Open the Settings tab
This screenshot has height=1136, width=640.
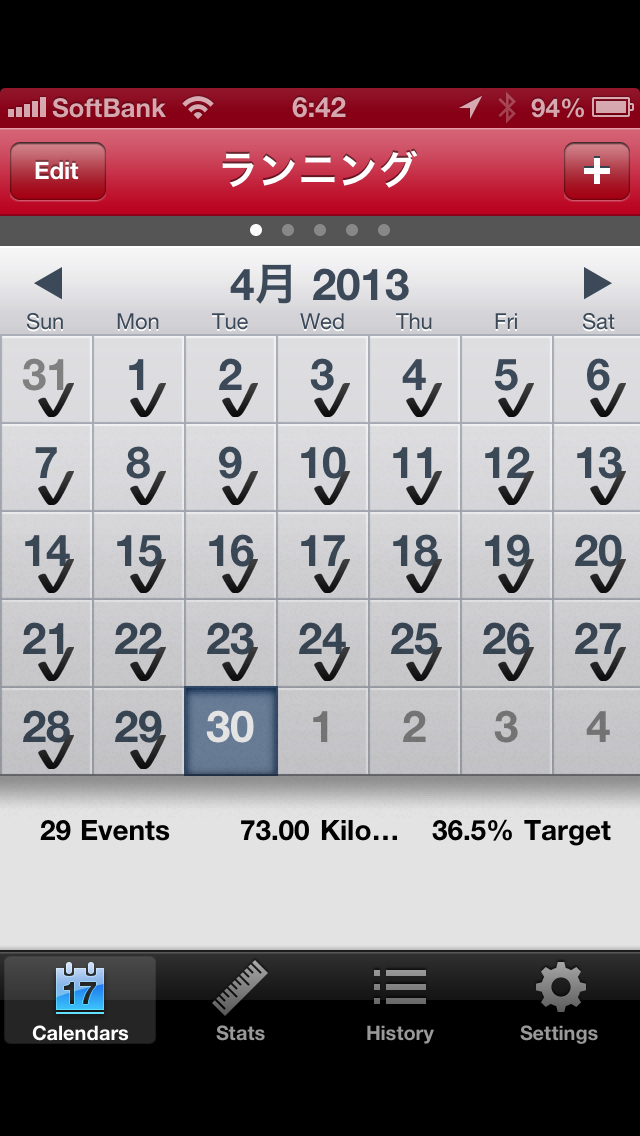(559, 1001)
